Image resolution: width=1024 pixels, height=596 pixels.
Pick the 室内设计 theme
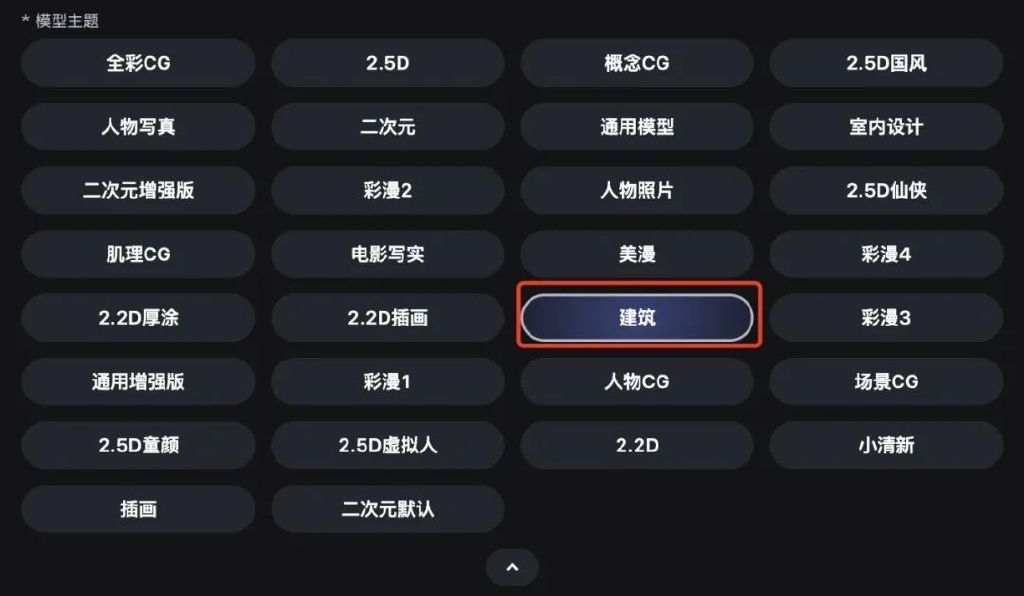click(886, 127)
